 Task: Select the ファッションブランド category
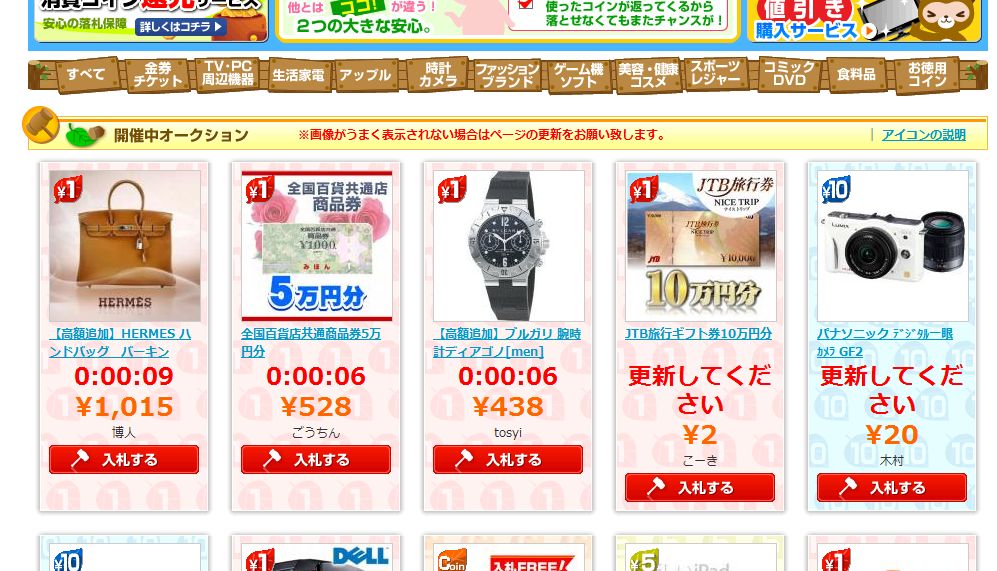click(507, 75)
